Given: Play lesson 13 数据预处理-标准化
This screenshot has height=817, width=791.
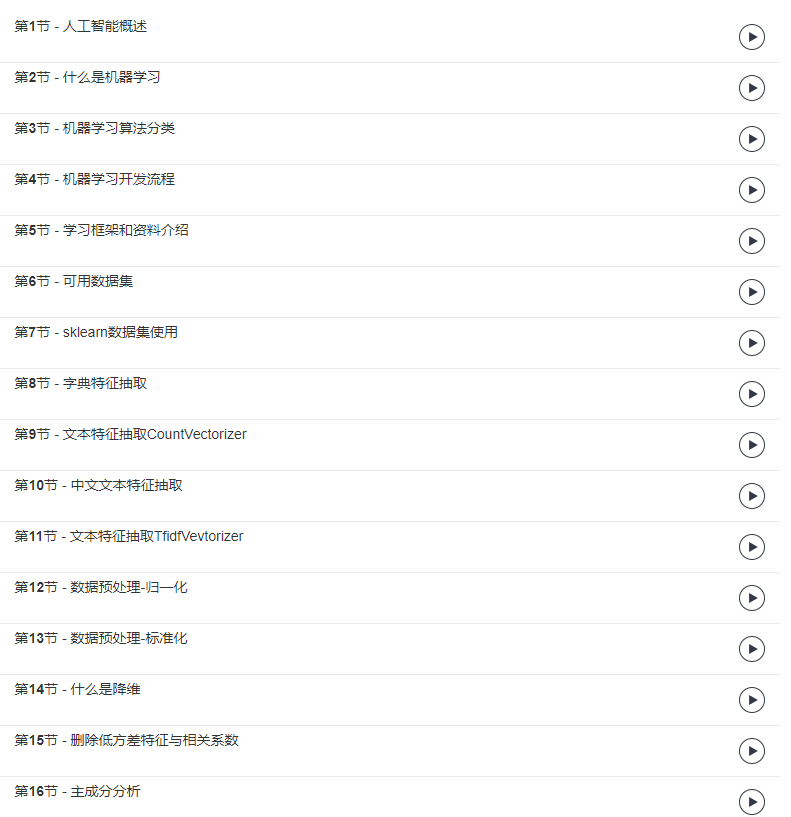Looking at the screenshot, I should tap(751, 649).
